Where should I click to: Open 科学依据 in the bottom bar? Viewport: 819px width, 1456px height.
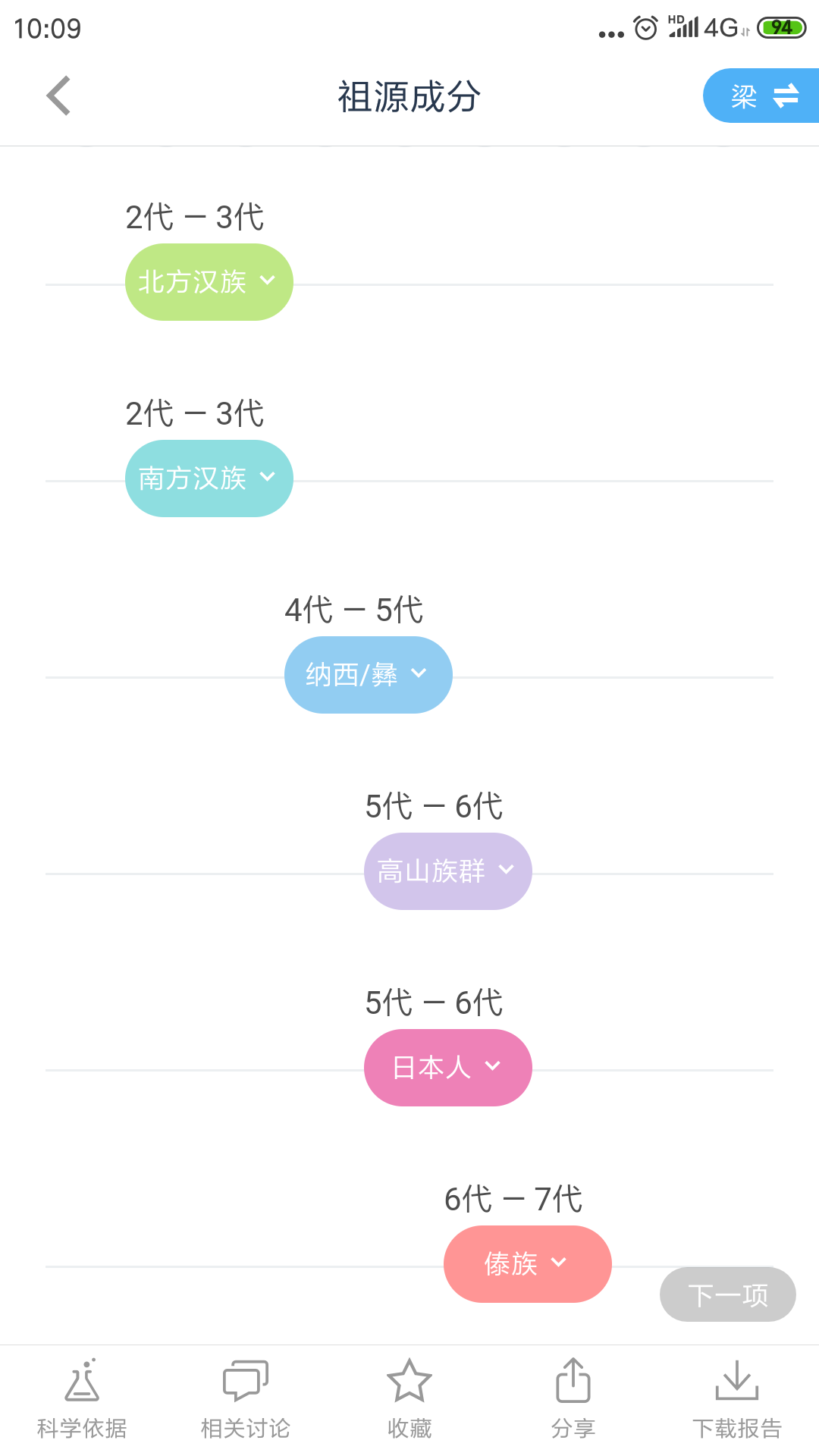click(82, 1400)
